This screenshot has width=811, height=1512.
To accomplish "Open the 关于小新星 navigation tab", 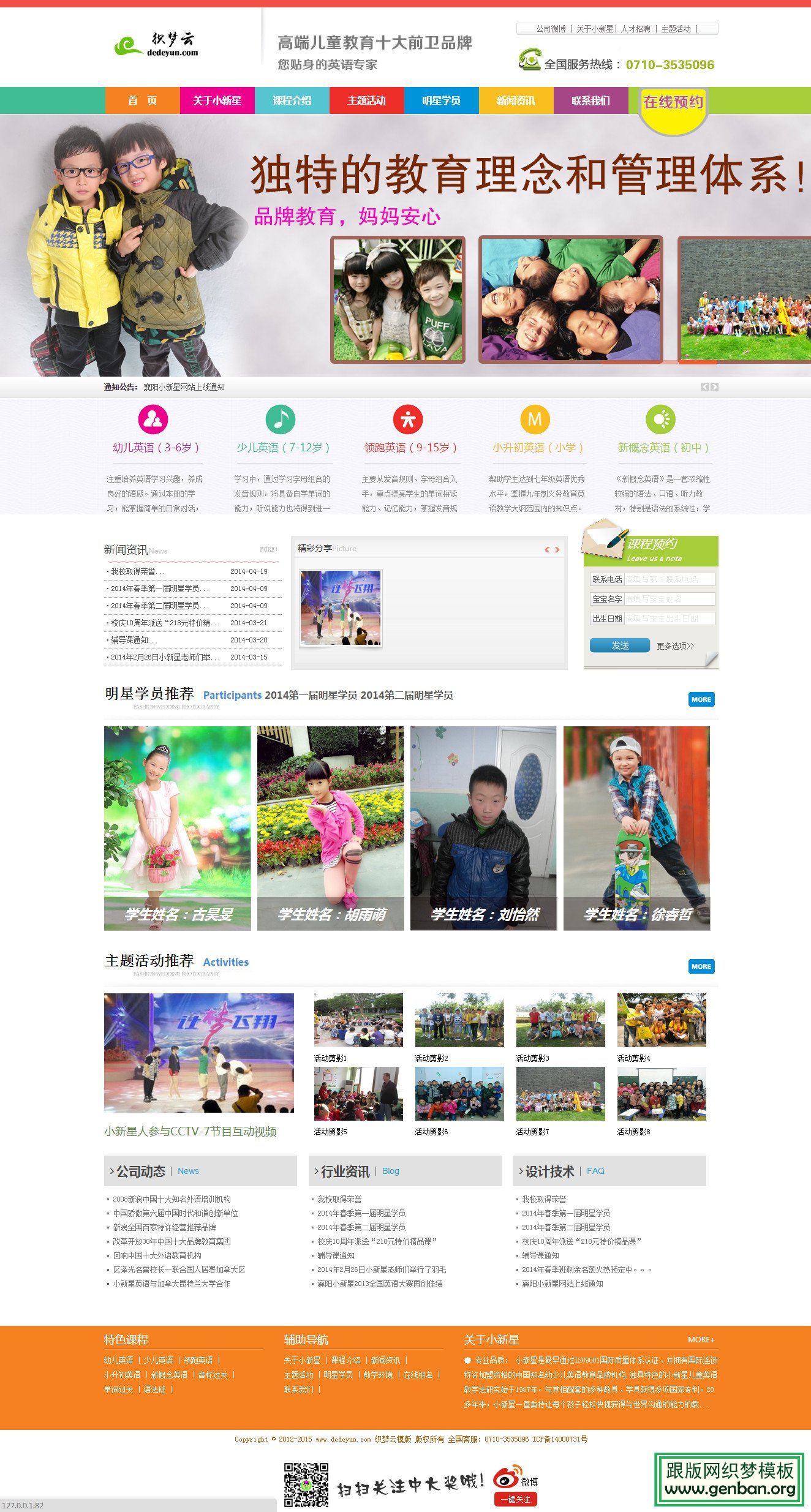I will (x=217, y=100).
